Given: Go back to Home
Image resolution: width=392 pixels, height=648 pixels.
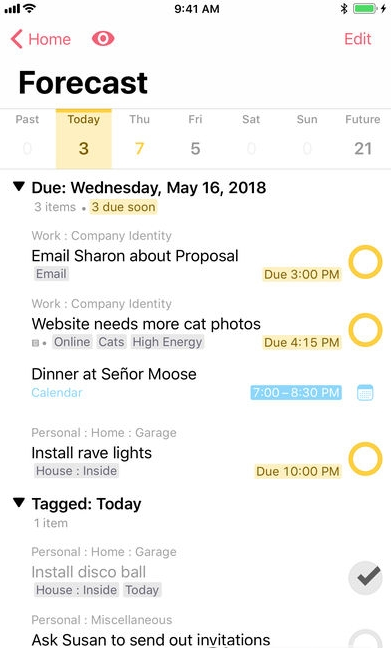Looking at the screenshot, I should (x=40, y=39).
